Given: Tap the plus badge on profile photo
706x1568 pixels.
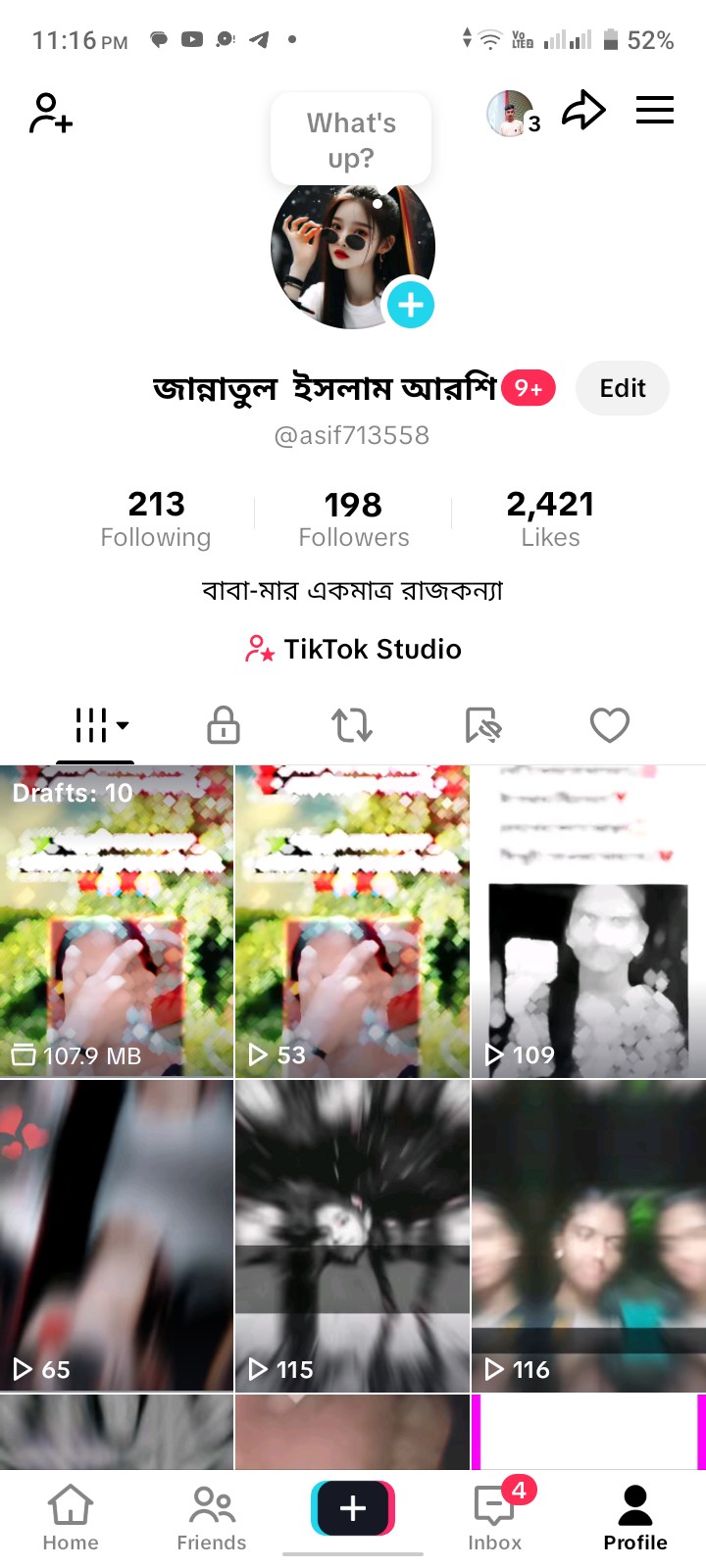Looking at the screenshot, I should [410, 305].
